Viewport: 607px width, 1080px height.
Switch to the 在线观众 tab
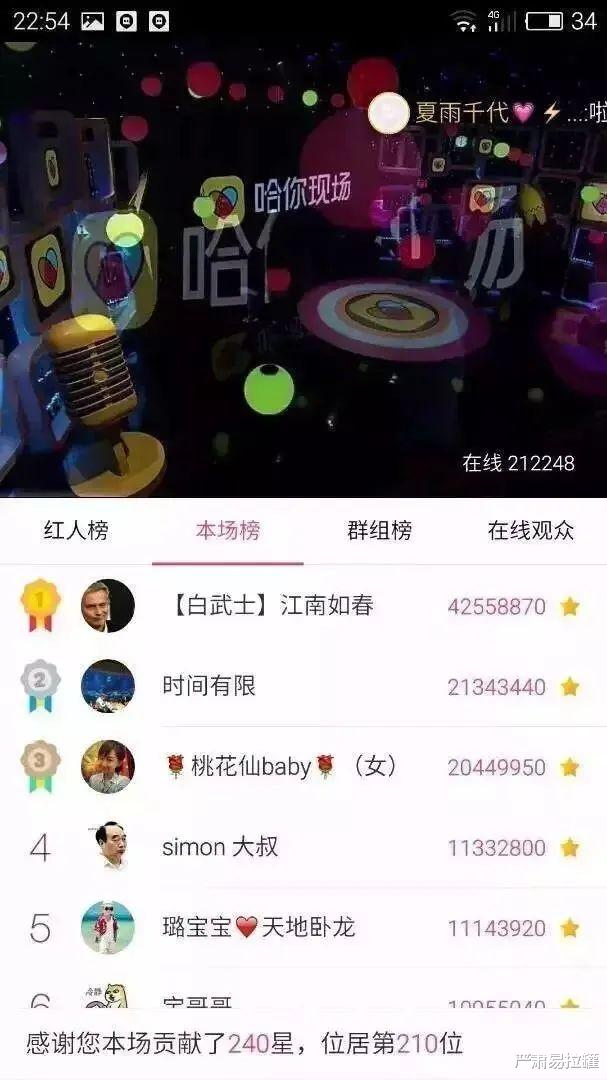coord(531,530)
